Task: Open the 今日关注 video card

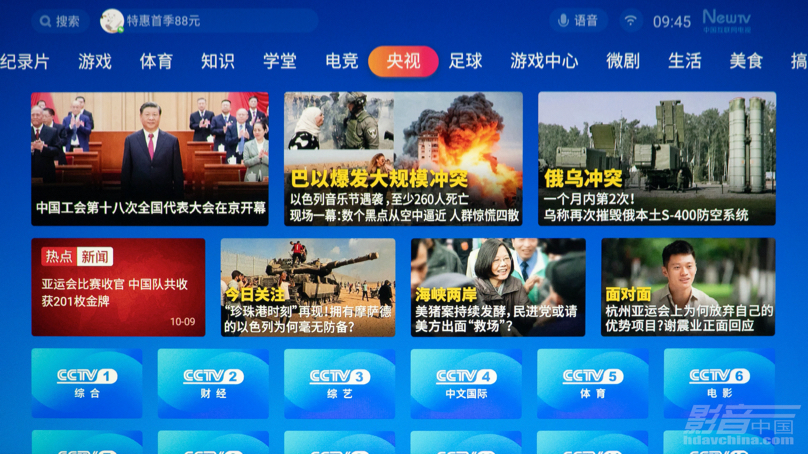Action: pos(308,286)
